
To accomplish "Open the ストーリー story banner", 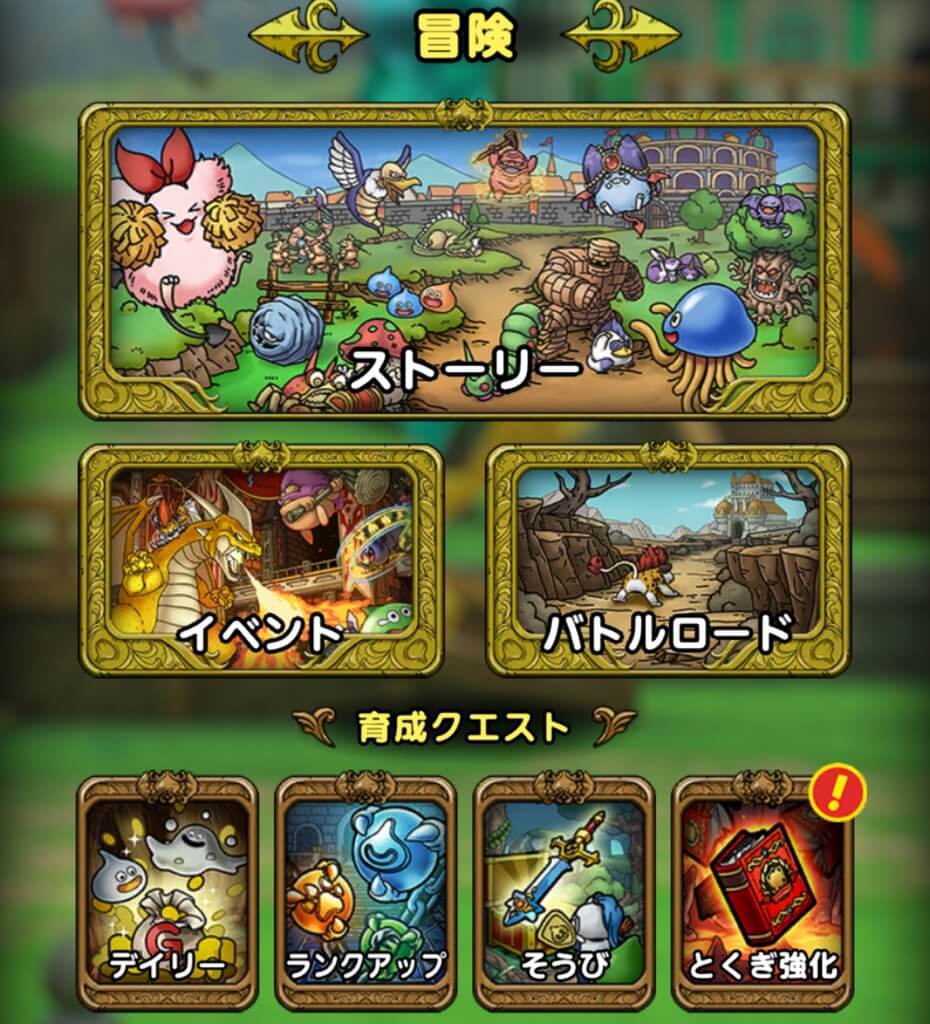I will [464, 262].
